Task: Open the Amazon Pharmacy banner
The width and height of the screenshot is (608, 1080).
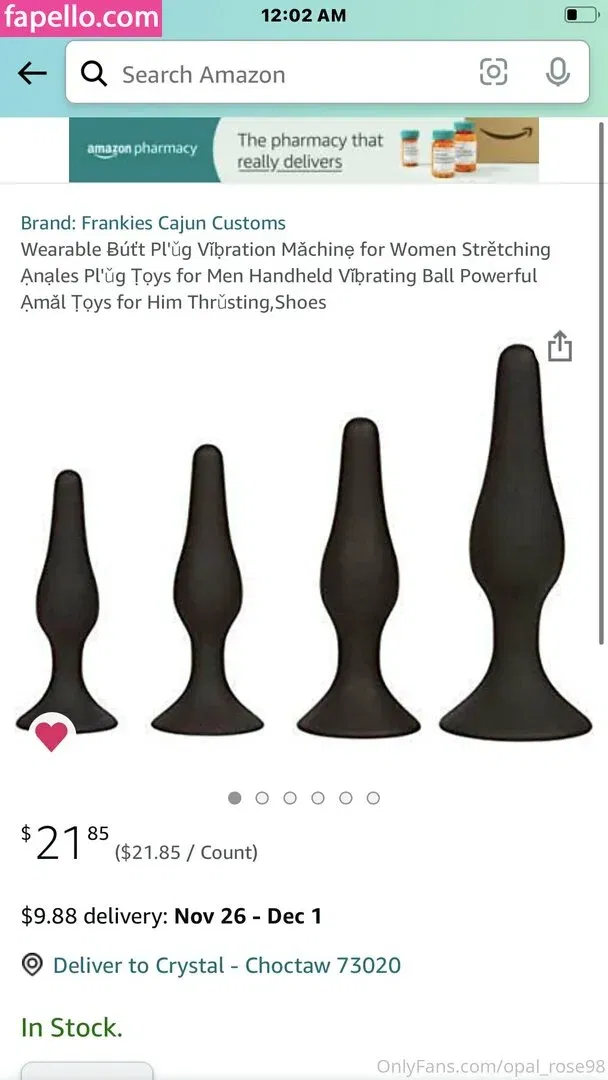Action: coord(303,150)
